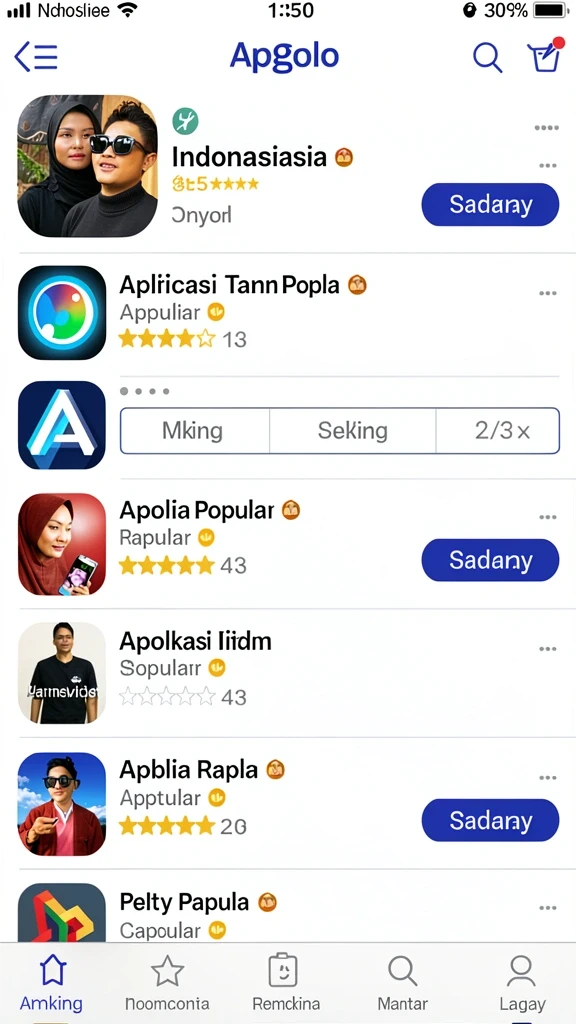Open Pelty Papula app listing
Image resolution: width=576 pixels, height=1024 pixels.
[184, 903]
